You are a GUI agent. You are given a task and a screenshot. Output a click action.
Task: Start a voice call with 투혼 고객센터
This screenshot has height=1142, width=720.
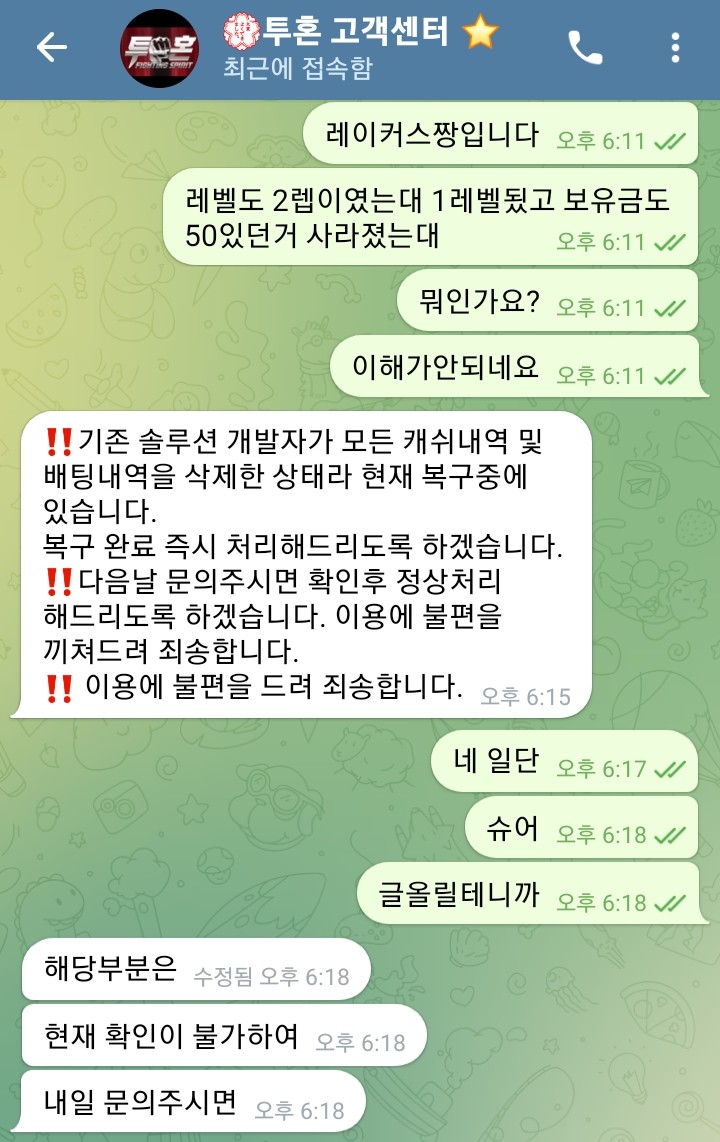(x=585, y=47)
